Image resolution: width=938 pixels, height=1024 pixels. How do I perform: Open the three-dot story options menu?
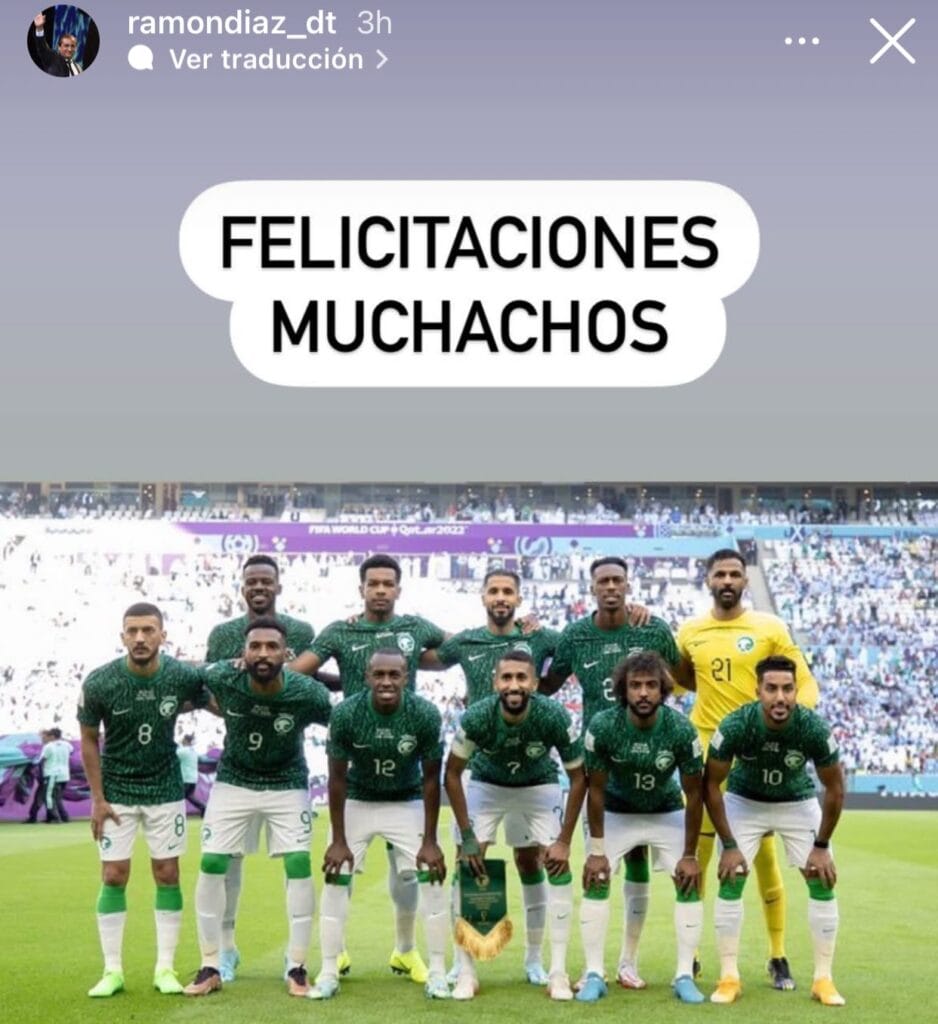(x=801, y=41)
